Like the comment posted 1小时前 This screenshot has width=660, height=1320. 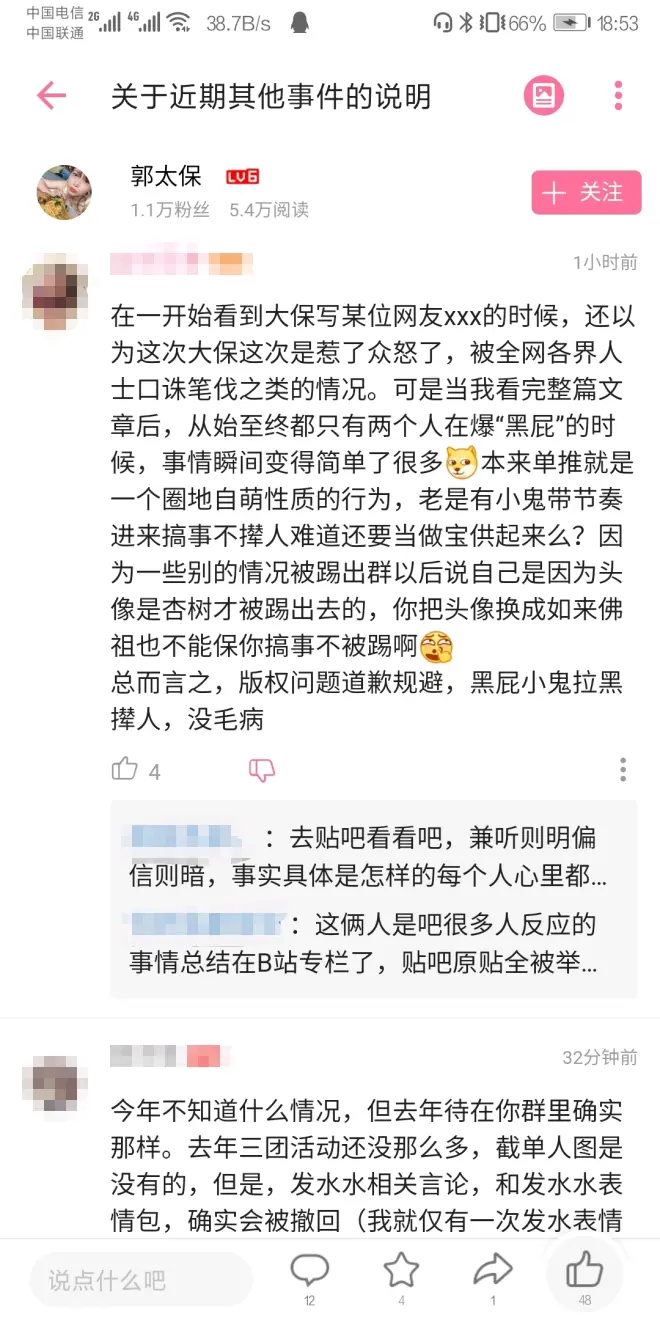(125, 769)
